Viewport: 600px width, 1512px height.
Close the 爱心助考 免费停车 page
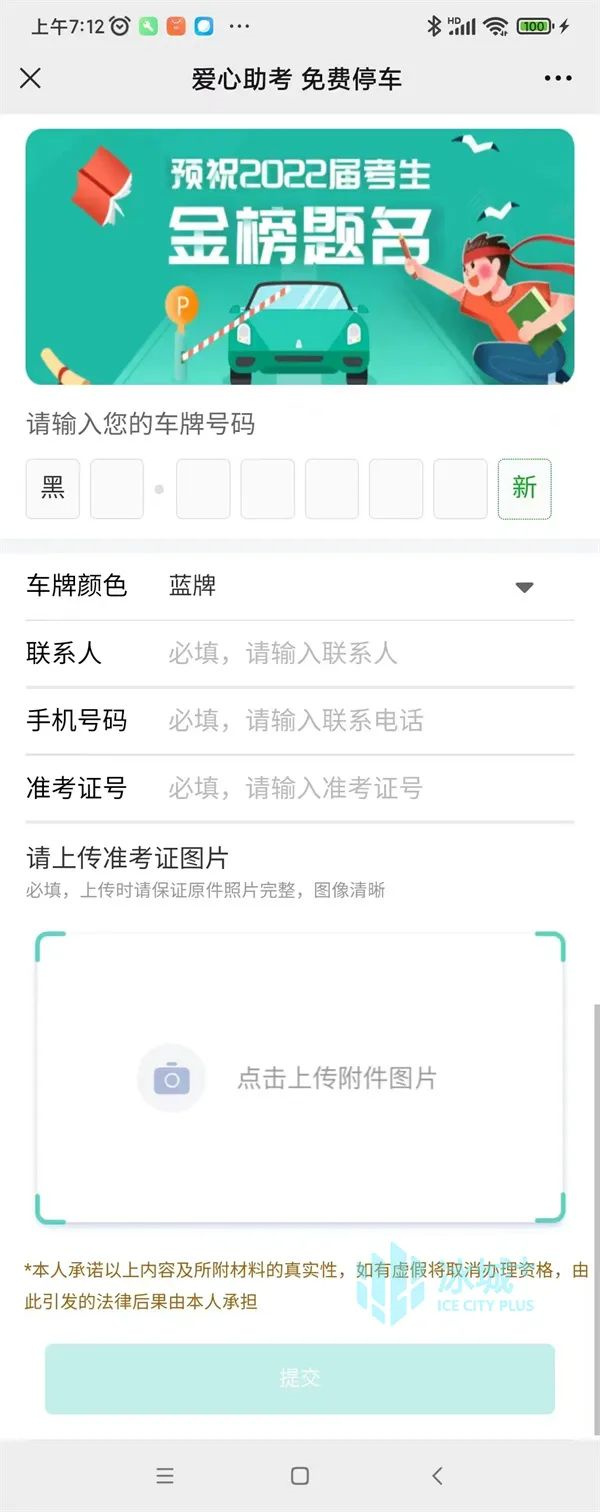pos(31,78)
